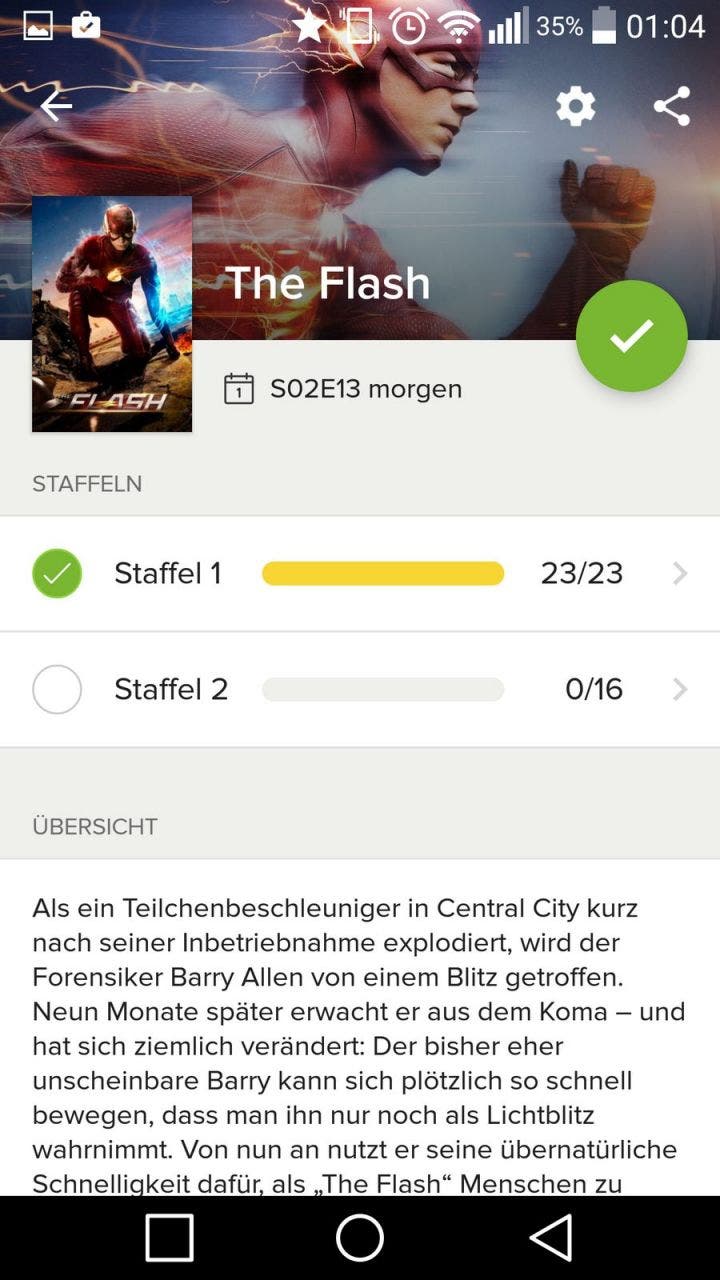Open the show settings gear

pyautogui.click(x=575, y=106)
